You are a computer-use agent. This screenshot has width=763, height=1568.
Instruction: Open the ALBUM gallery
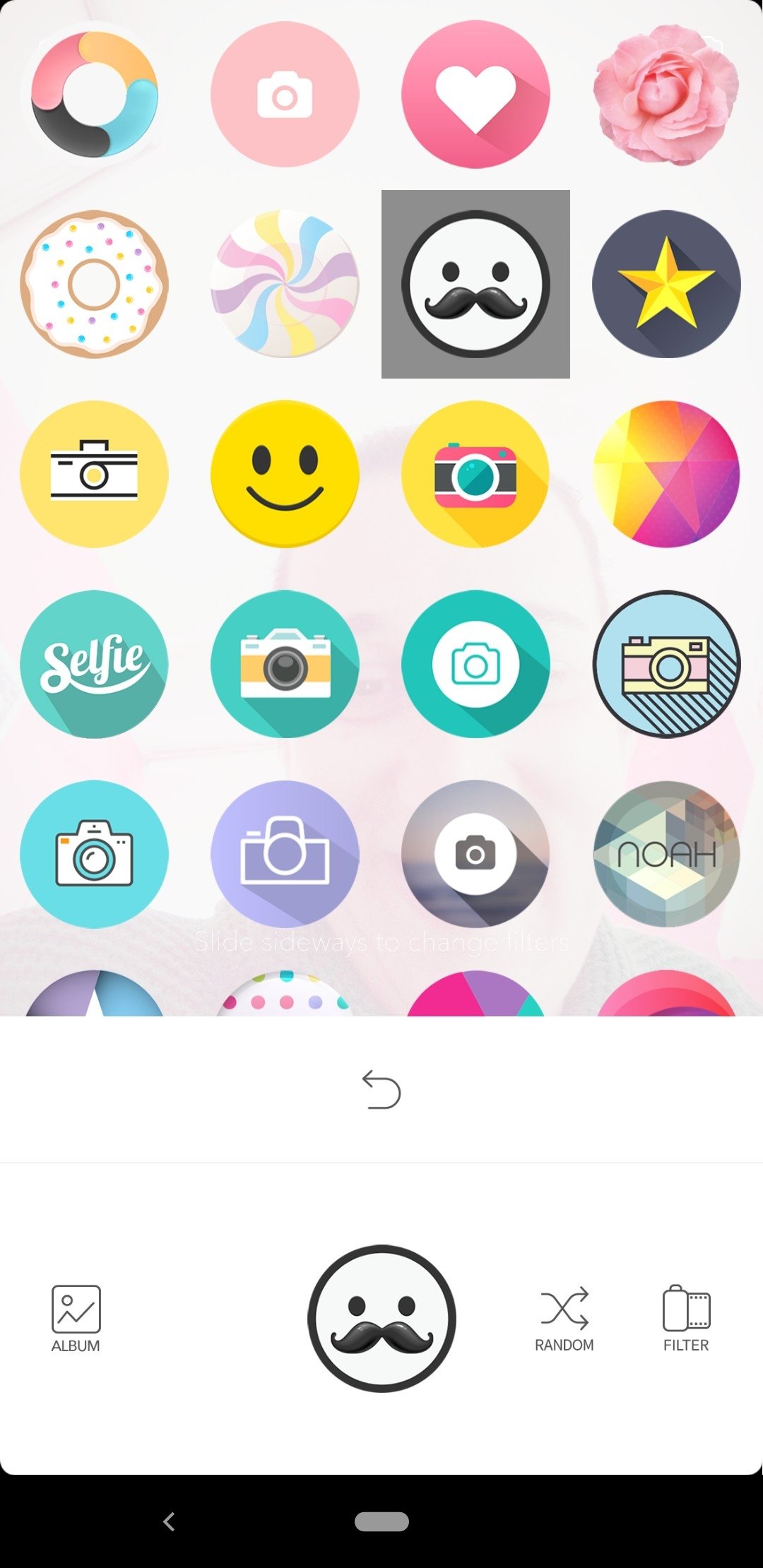[76, 1319]
